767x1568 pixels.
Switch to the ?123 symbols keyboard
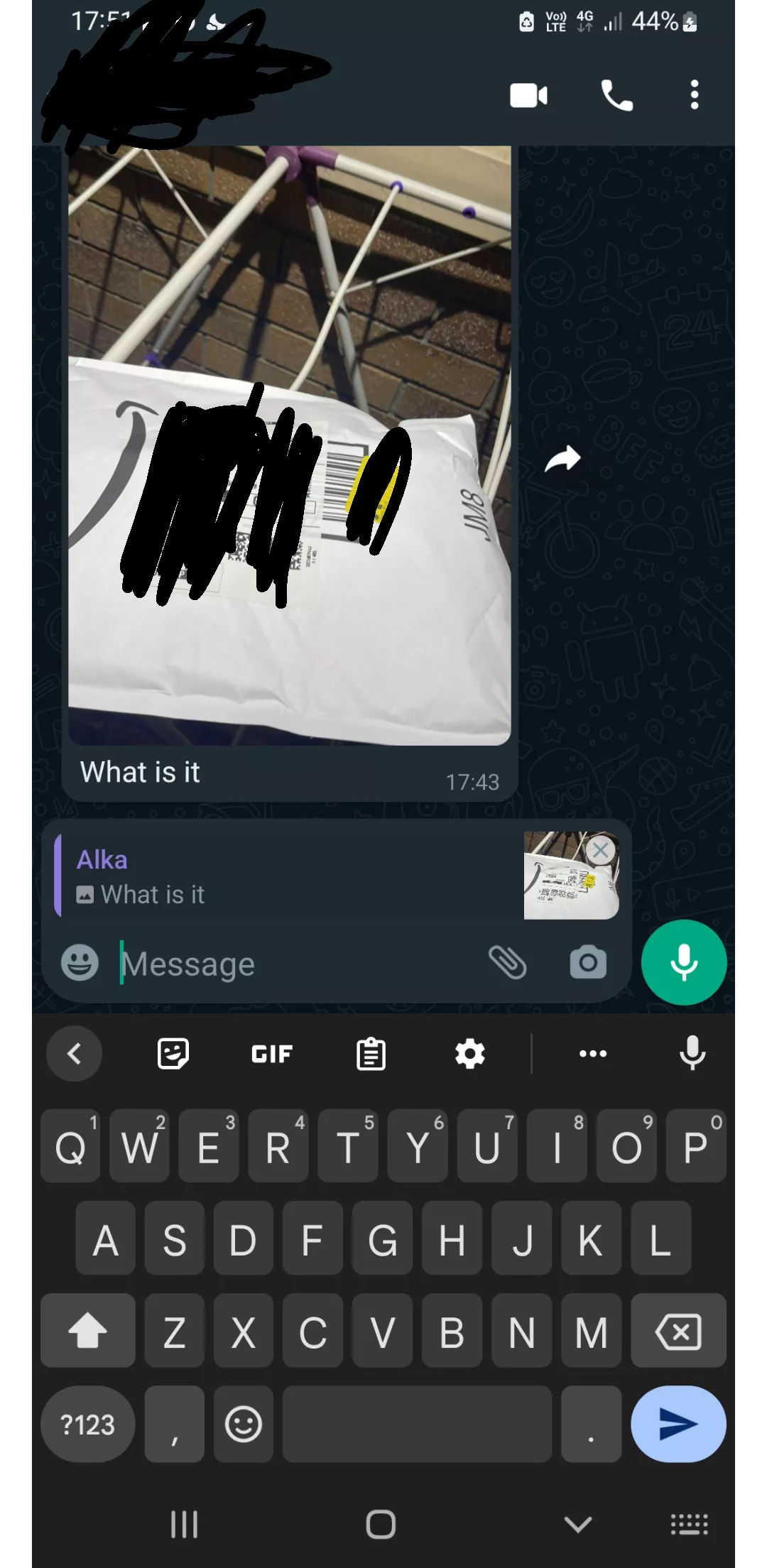(x=87, y=1425)
